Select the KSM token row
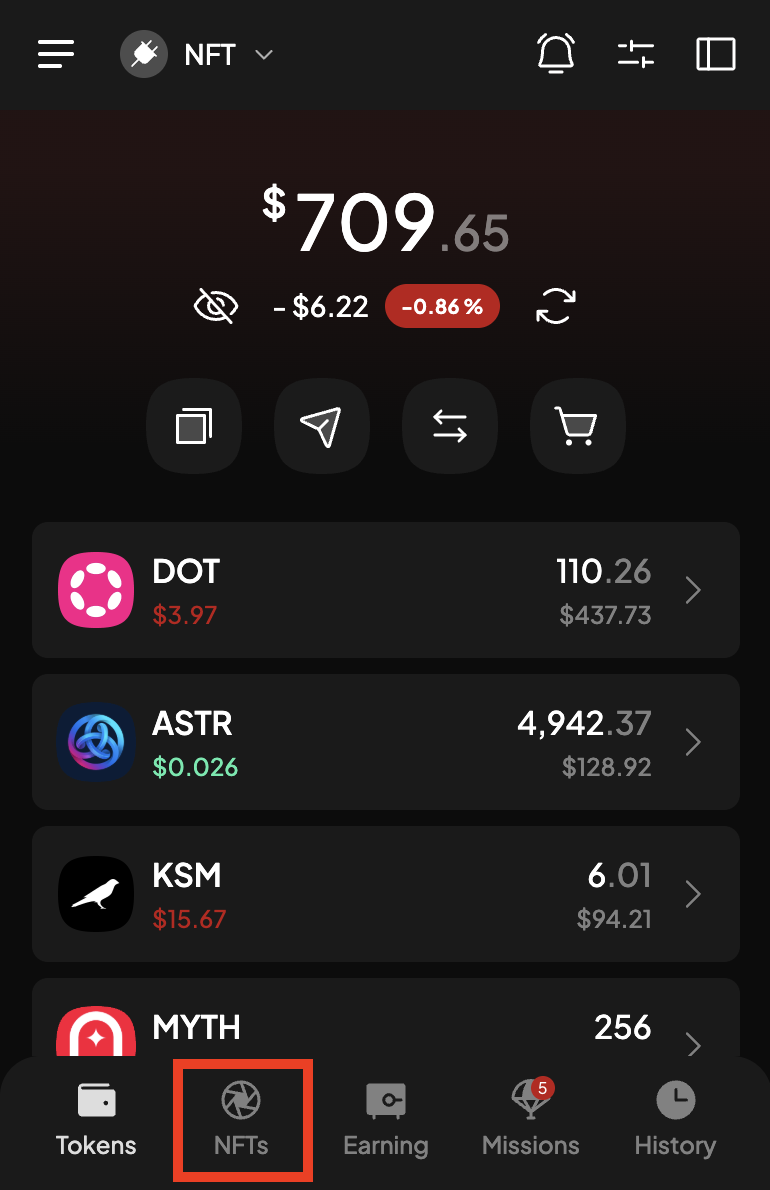The width and height of the screenshot is (770, 1190). click(386, 894)
